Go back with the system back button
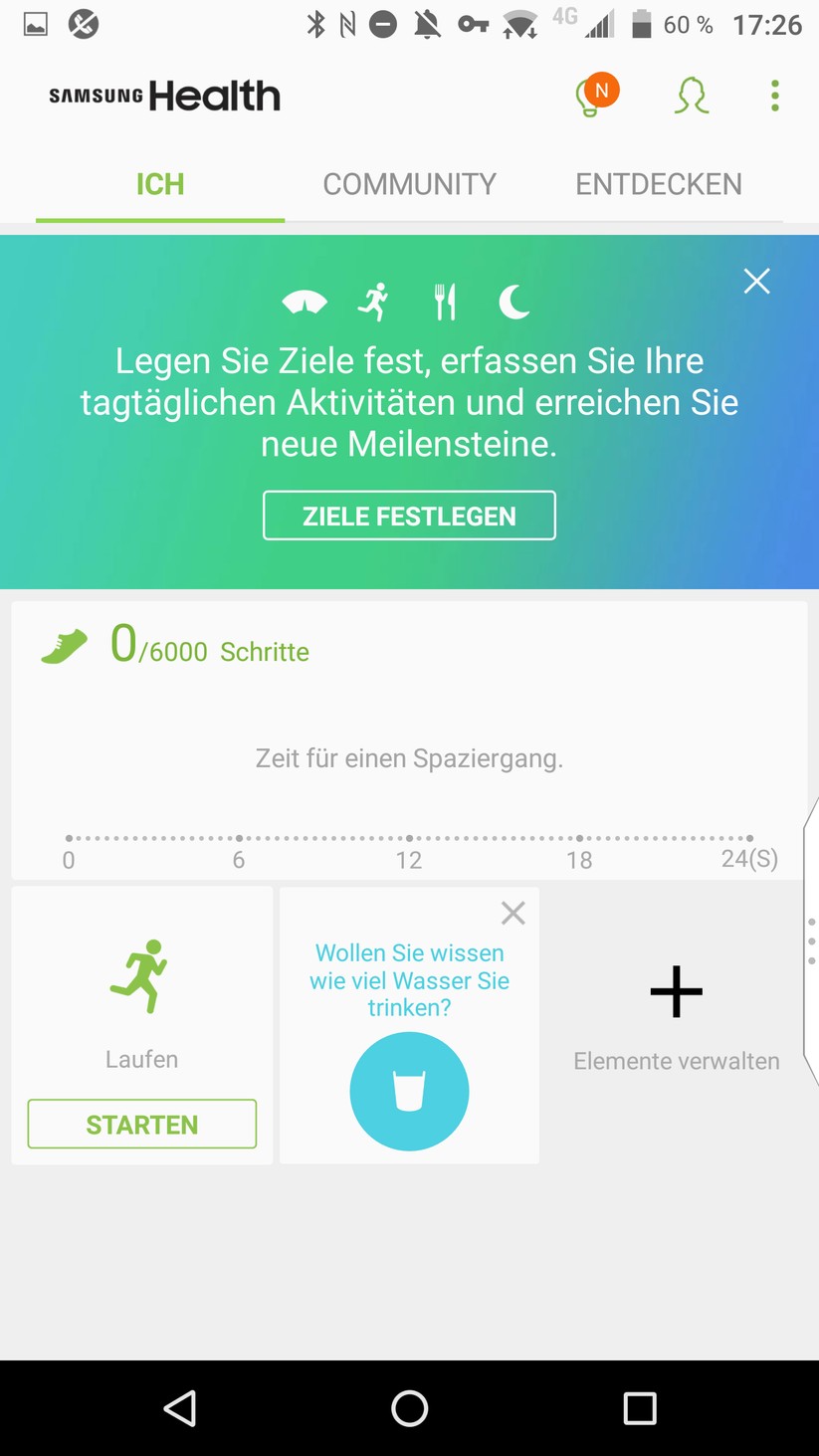The height and width of the screenshot is (1456, 819). [x=180, y=1408]
